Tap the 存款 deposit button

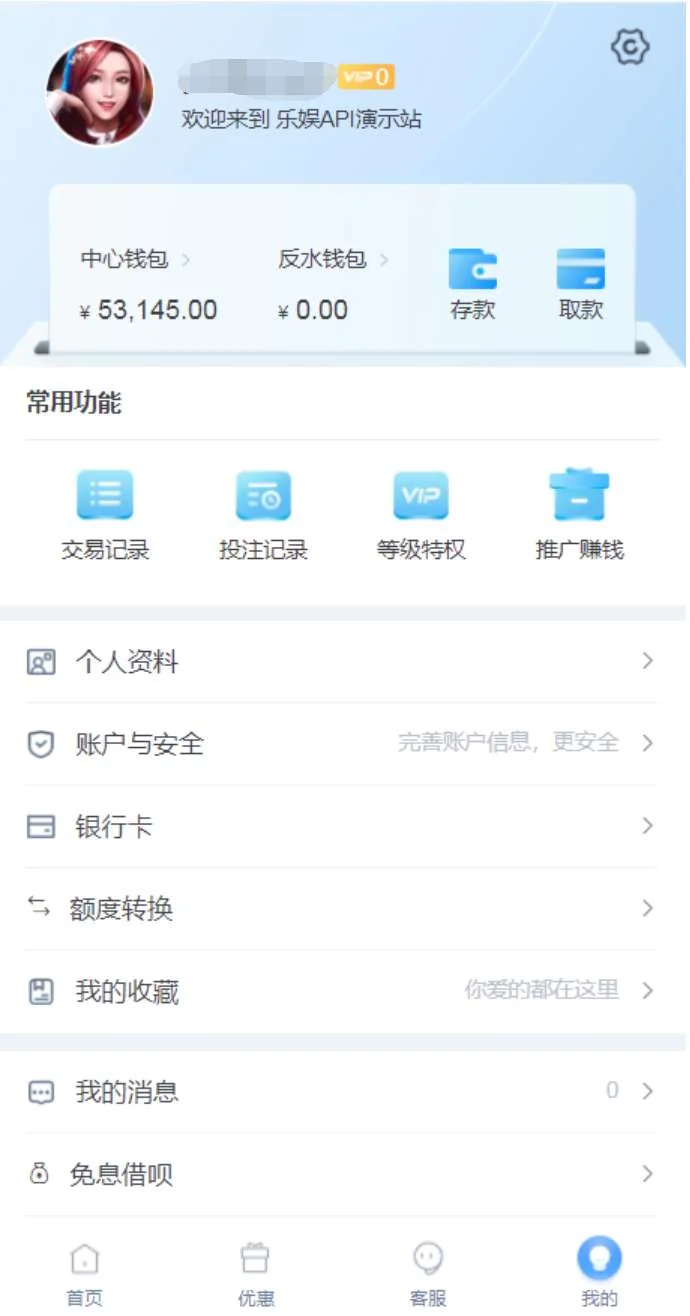pyautogui.click(x=472, y=284)
